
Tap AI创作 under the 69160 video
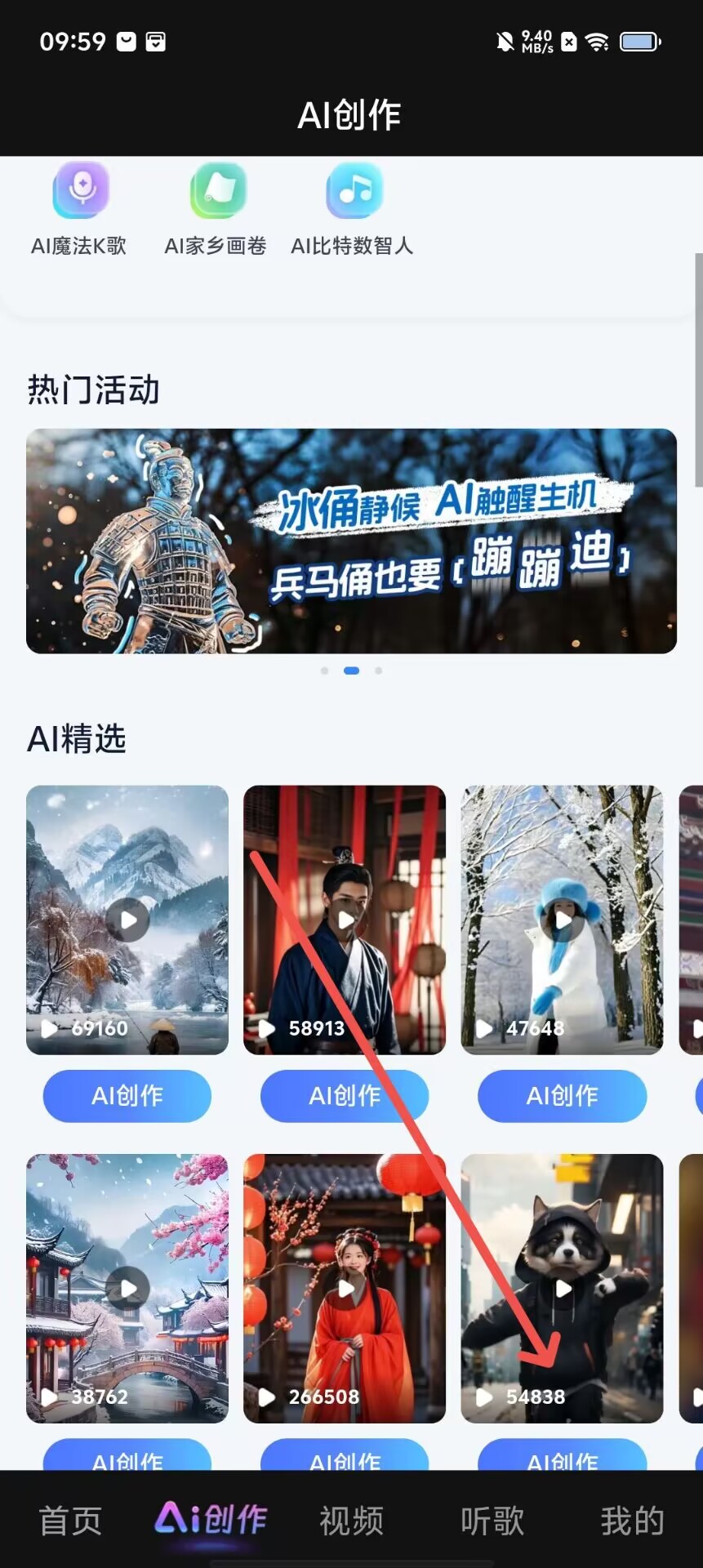click(x=127, y=1095)
